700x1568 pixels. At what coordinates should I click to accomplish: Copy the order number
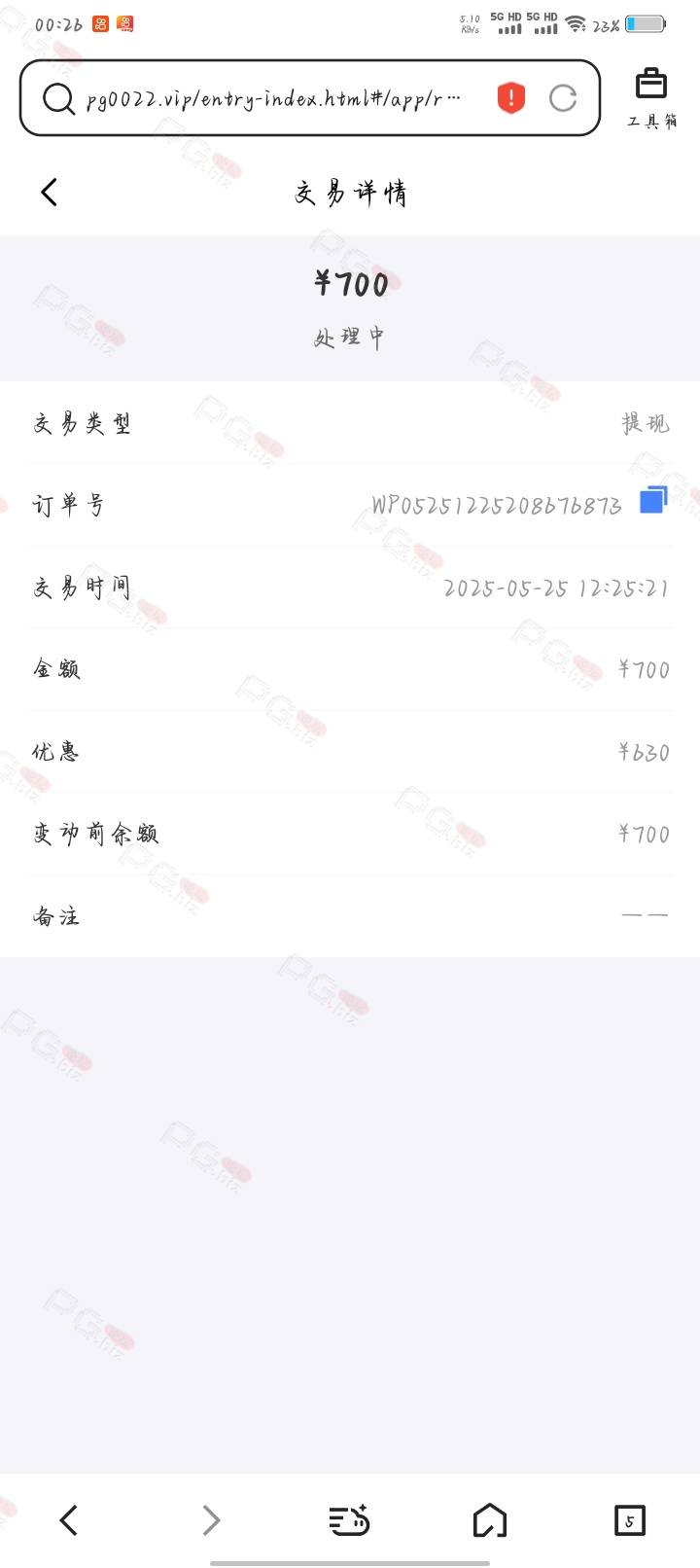click(x=653, y=500)
